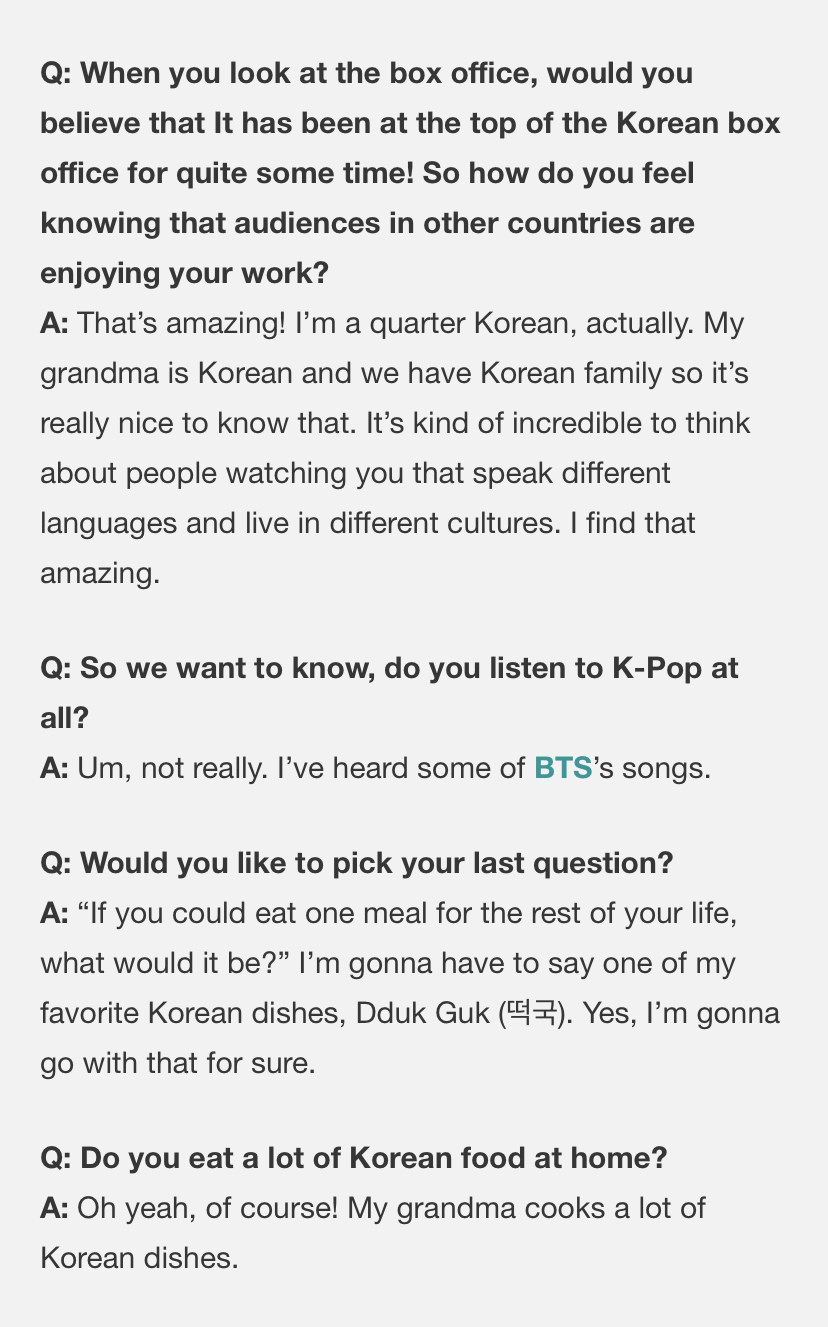Open the BTS link in the answer
Image resolution: width=828 pixels, height=1327 pixels.
(x=563, y=768)
